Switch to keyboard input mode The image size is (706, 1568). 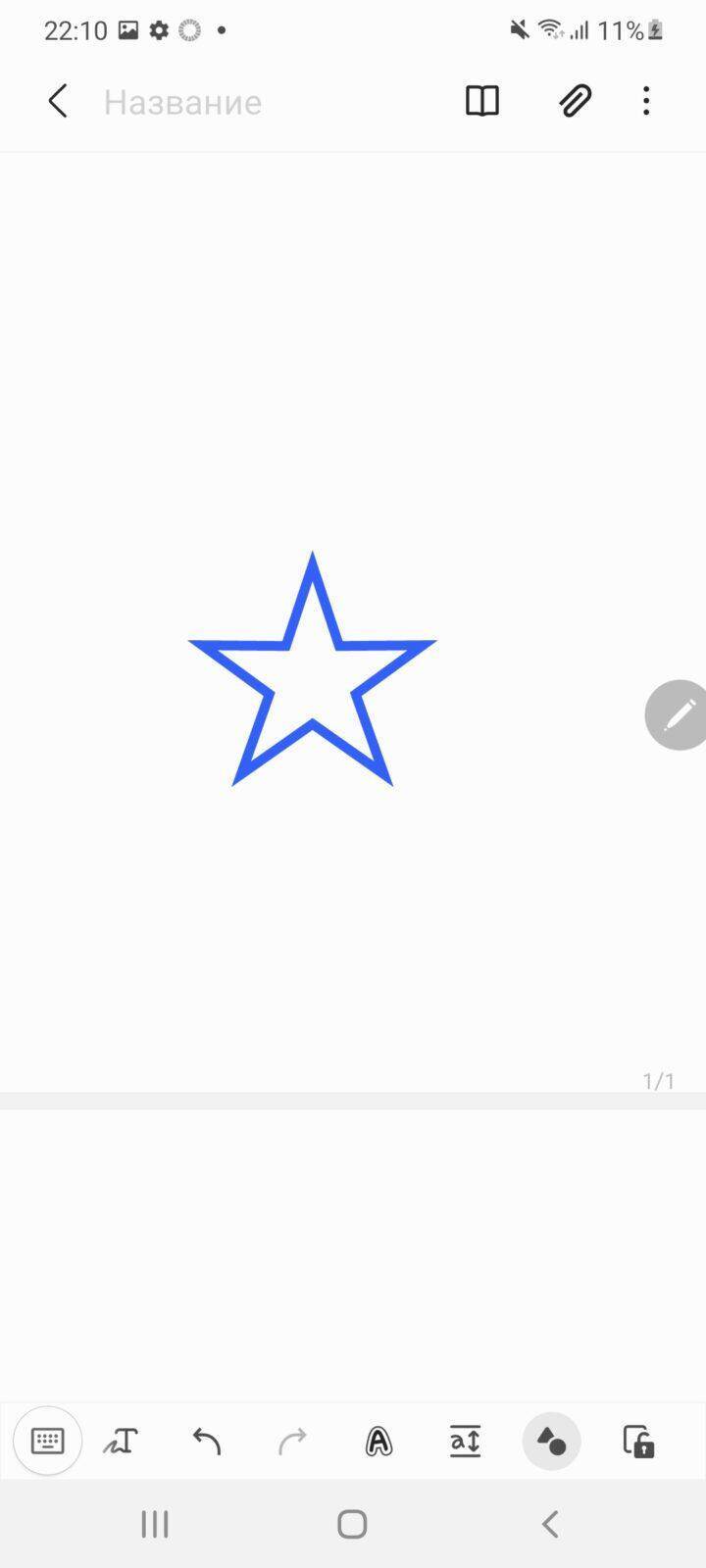47,1441
